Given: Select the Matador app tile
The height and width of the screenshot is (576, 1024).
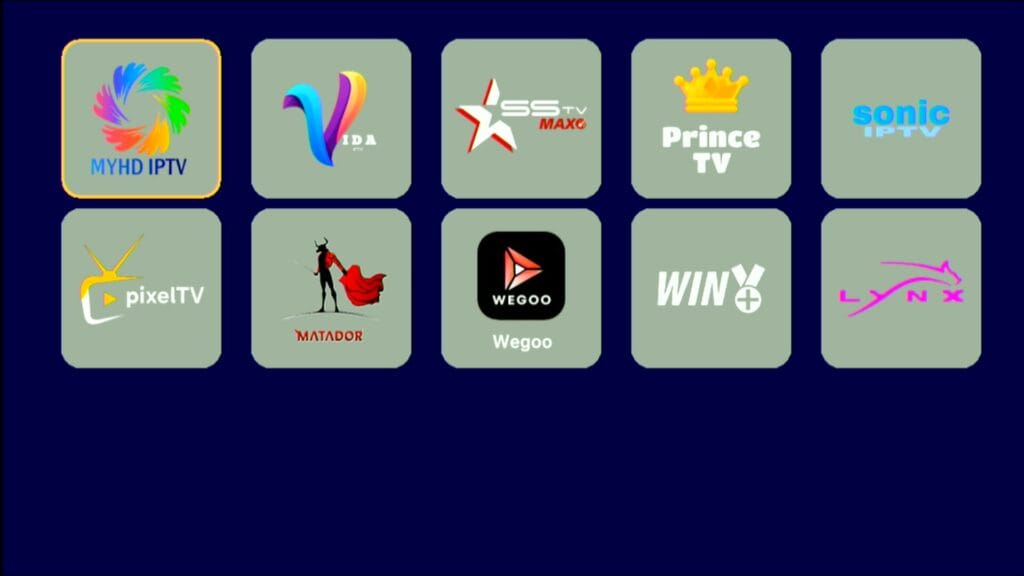Looking at the screenshot, I should click(x=331, y=288).
